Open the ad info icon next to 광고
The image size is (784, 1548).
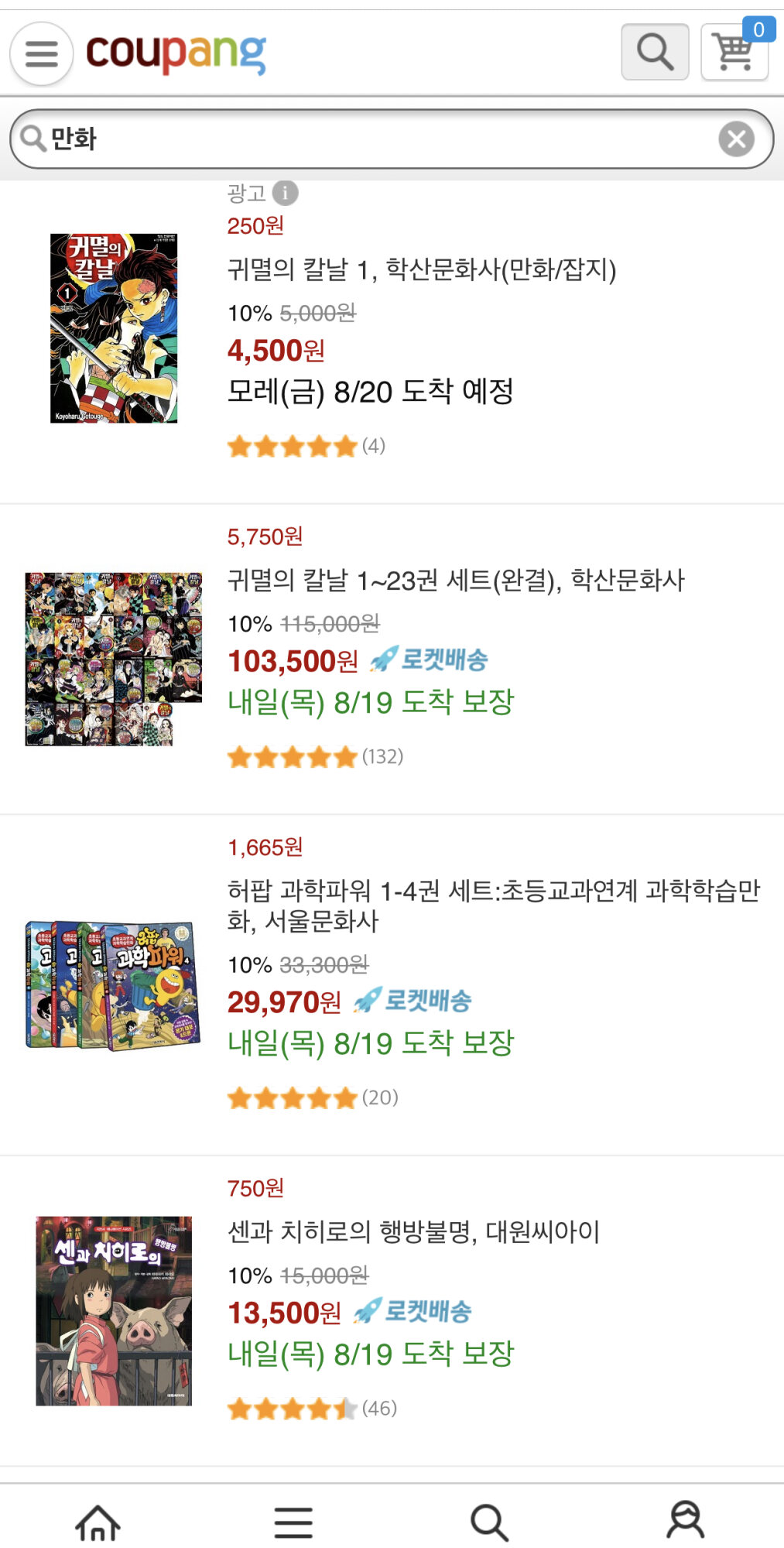(286, 192)
